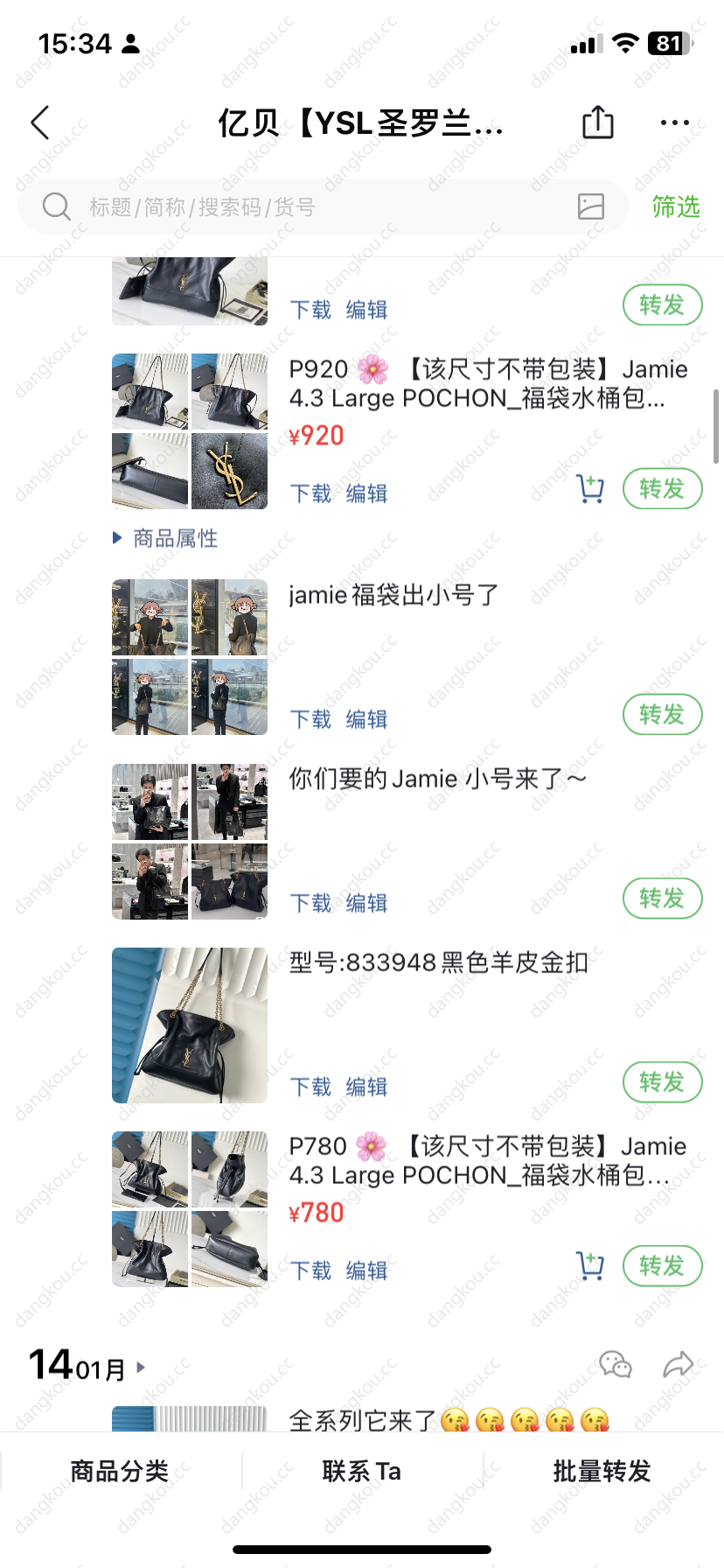Forward the 型号:833948 黑色羊皮金扣 post
Image resolution: width=724 pixels, height=1568 pixels.
tap(662, 1082)
